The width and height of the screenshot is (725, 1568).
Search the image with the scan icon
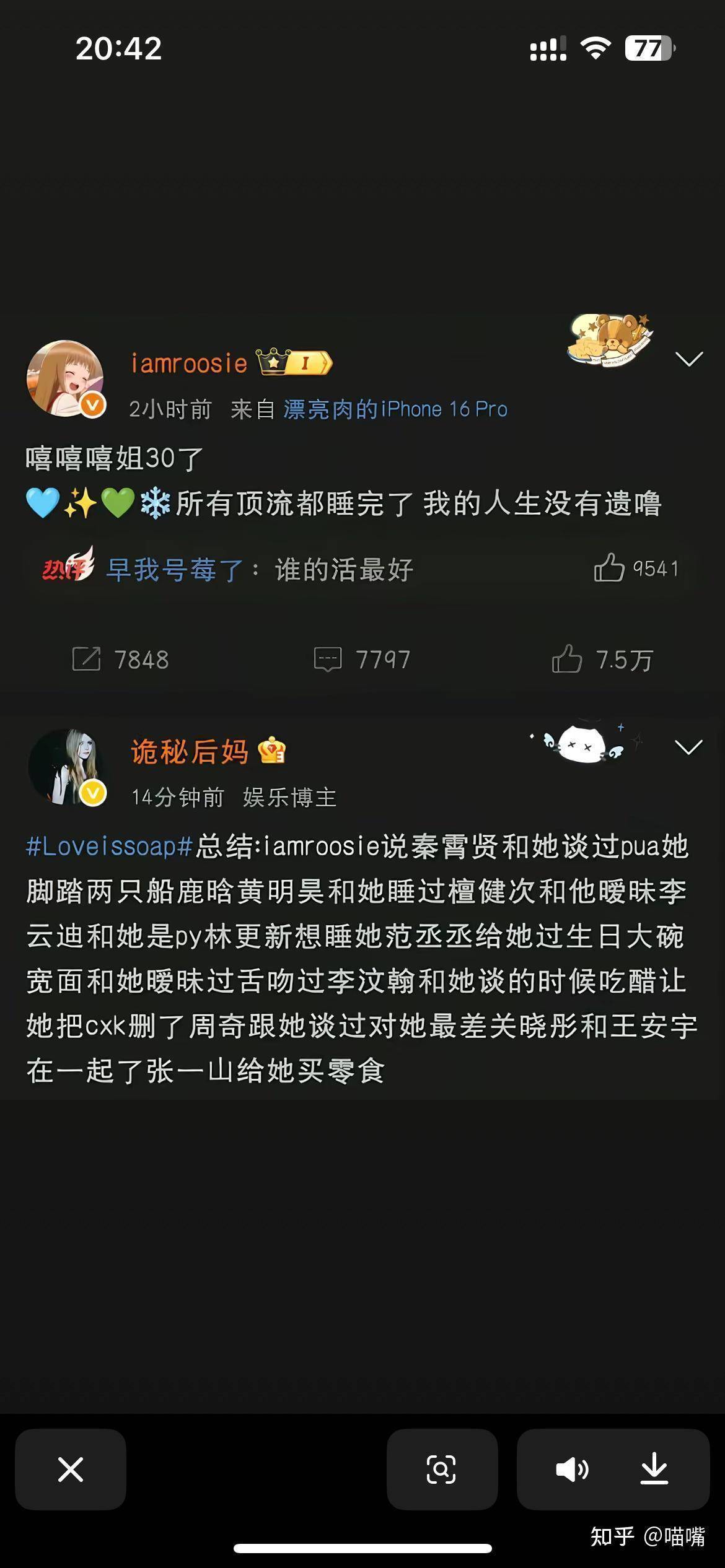[441, 1469]
